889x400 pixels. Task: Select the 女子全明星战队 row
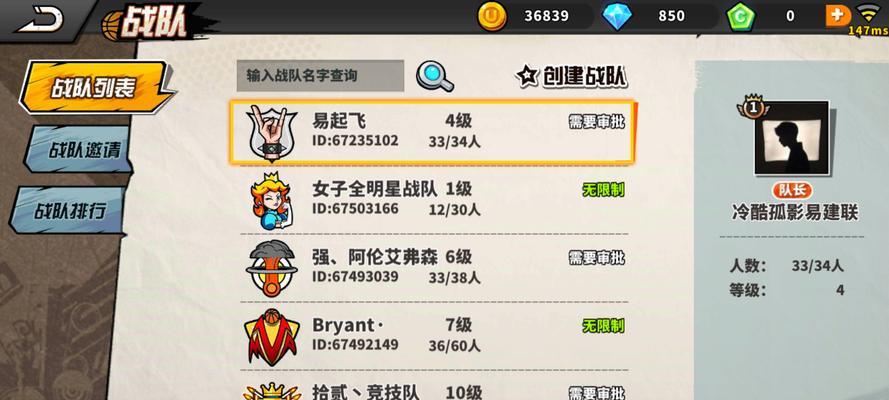click(432, 198)
